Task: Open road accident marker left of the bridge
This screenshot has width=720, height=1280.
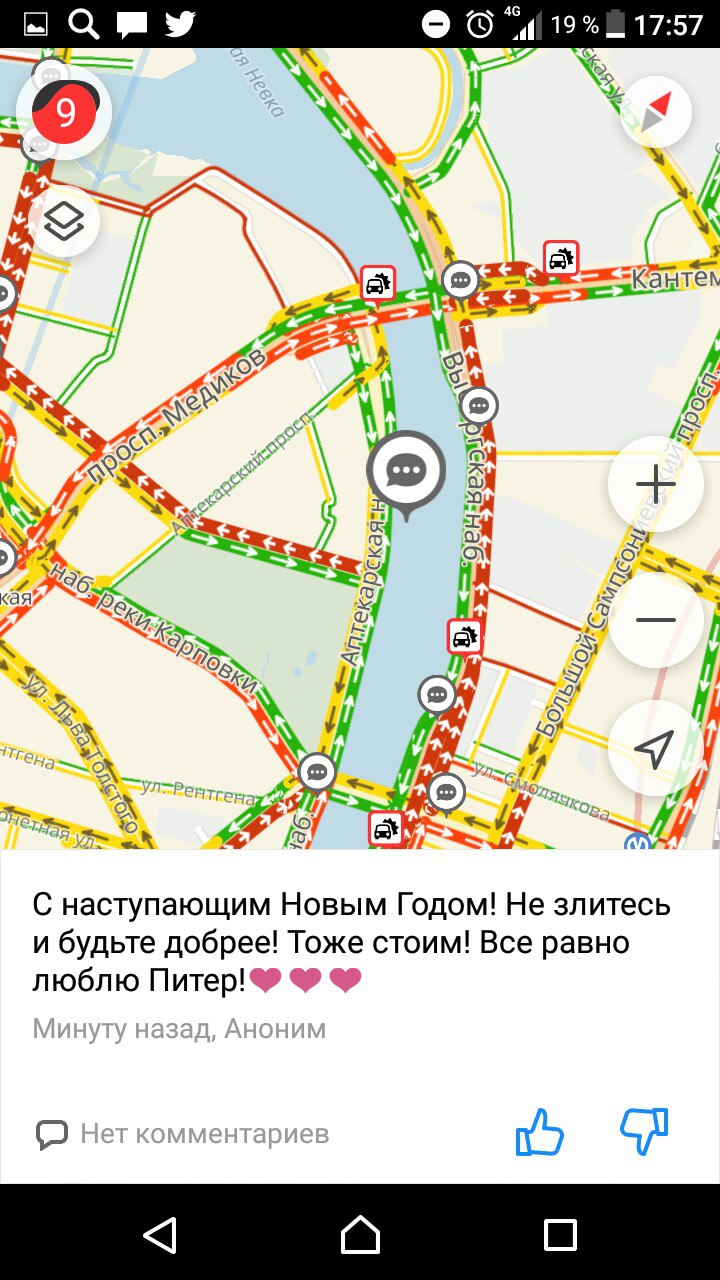Action: click(378, 284)
